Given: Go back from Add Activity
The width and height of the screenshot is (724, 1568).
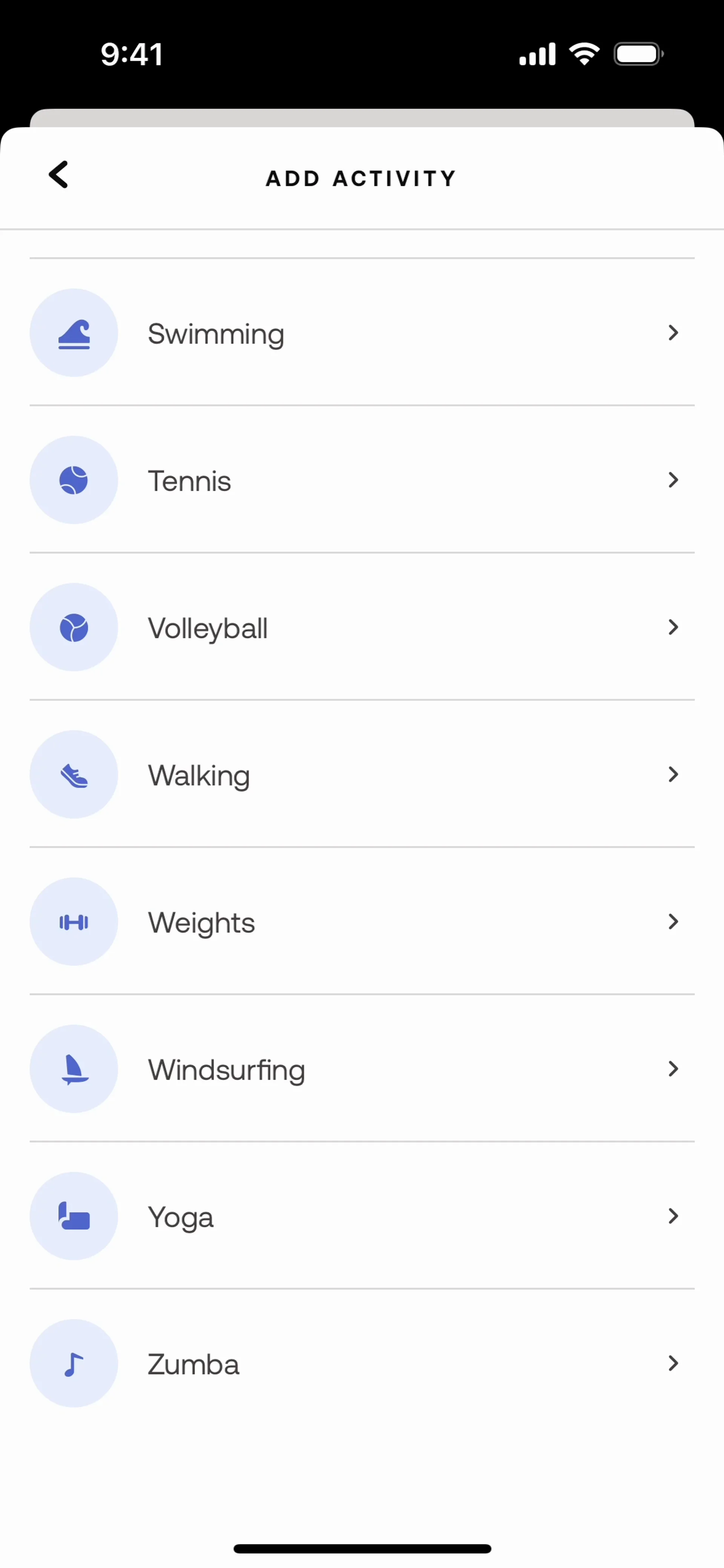Looking at the screenshot, I should pyautogui.click(x=59, y=175).
